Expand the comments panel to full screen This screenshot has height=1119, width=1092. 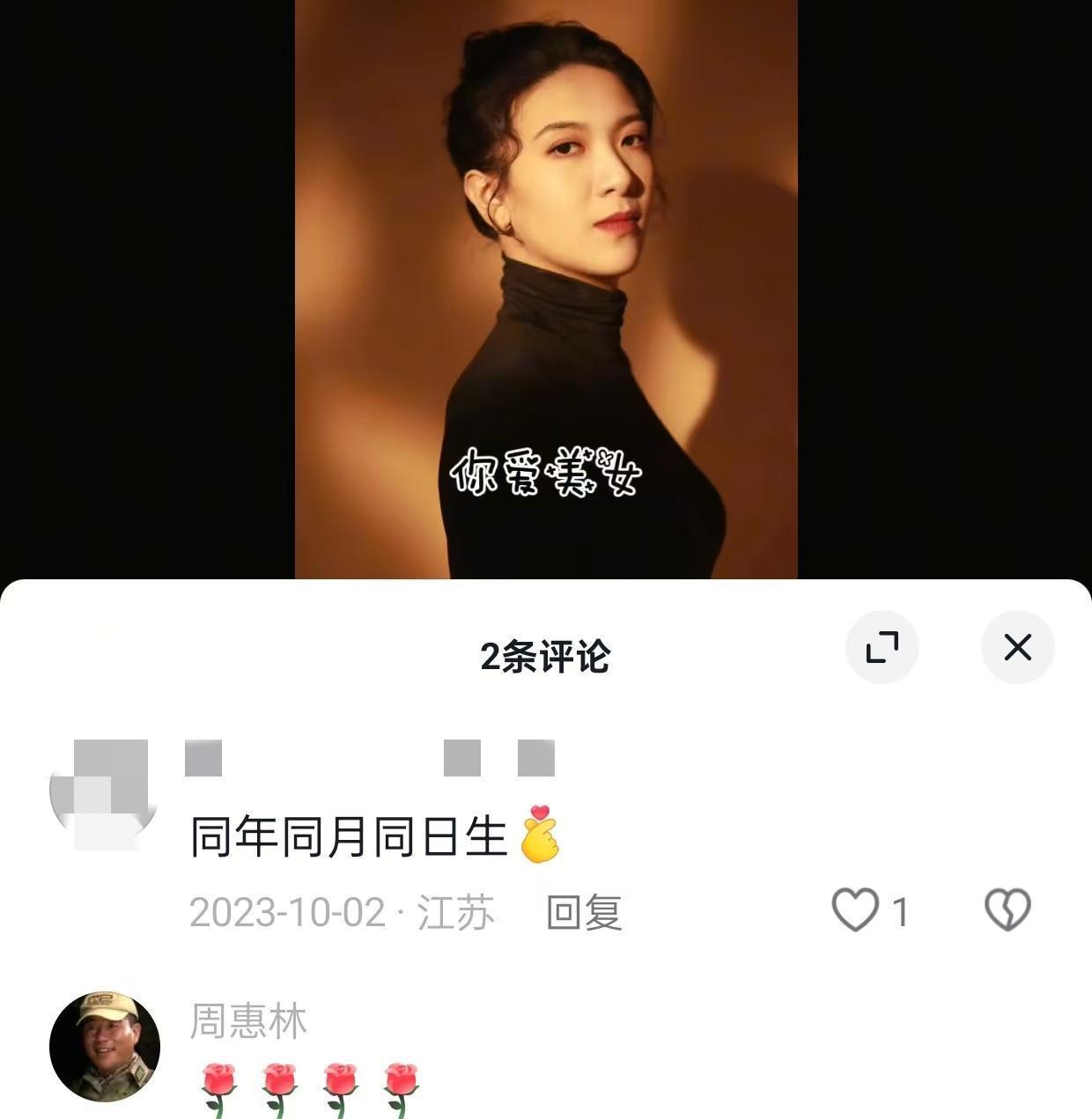[882, 647]
